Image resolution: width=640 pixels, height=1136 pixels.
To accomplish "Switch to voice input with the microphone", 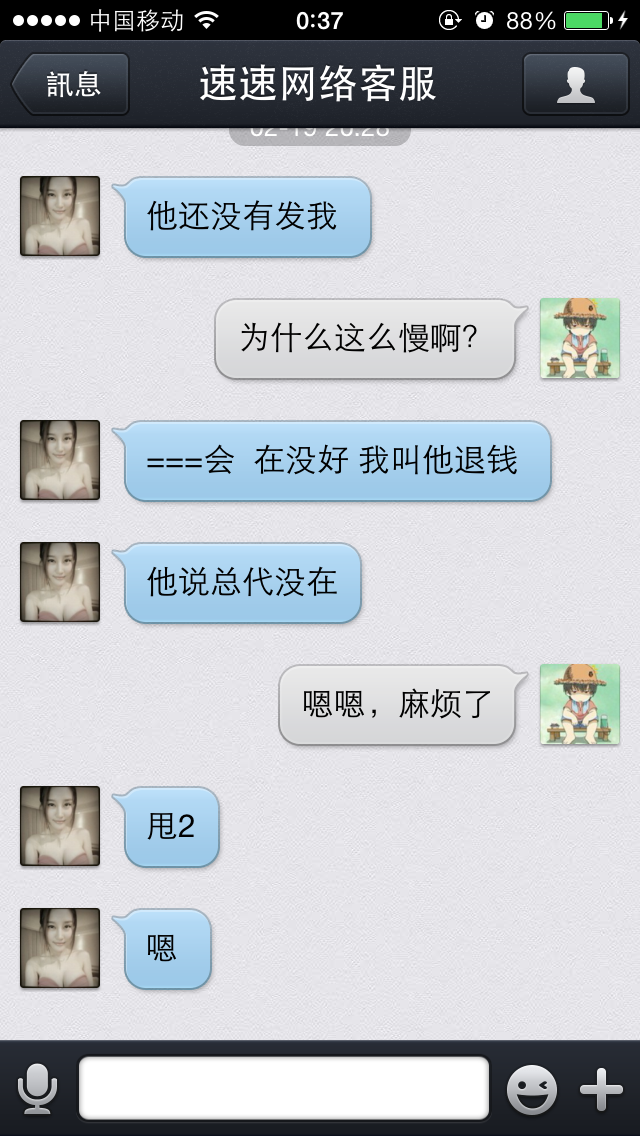I will pos(38,1088).
